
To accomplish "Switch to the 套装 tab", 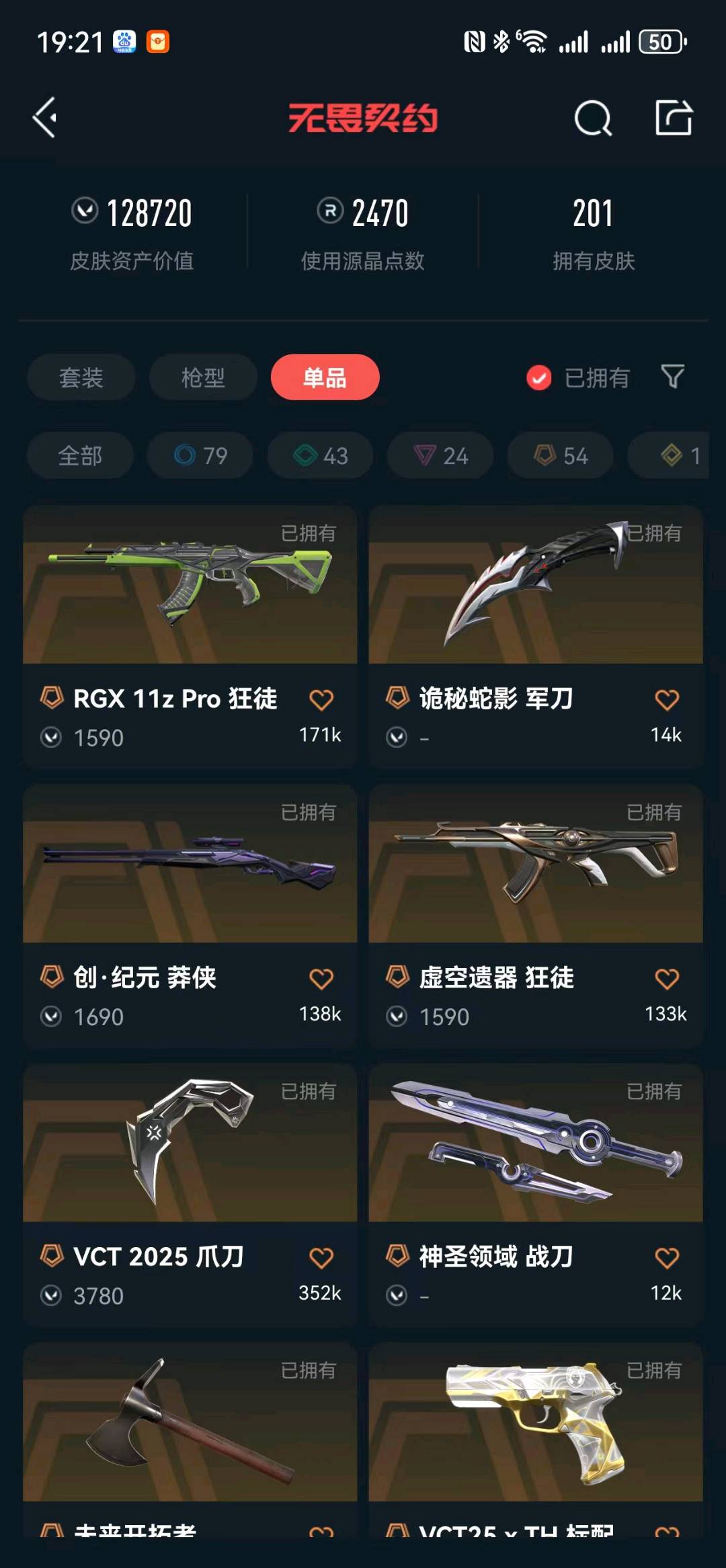I will (x=81, y=377).
